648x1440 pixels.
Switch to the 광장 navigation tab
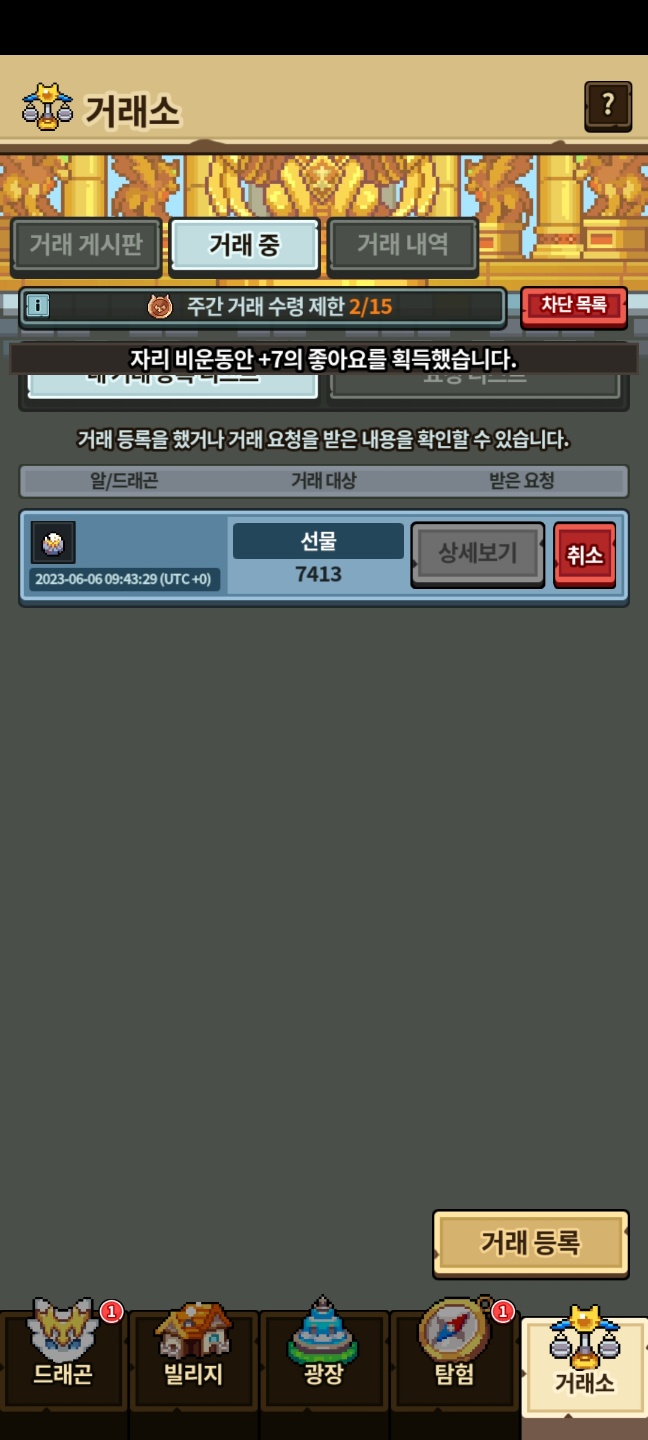point(323,1355)
